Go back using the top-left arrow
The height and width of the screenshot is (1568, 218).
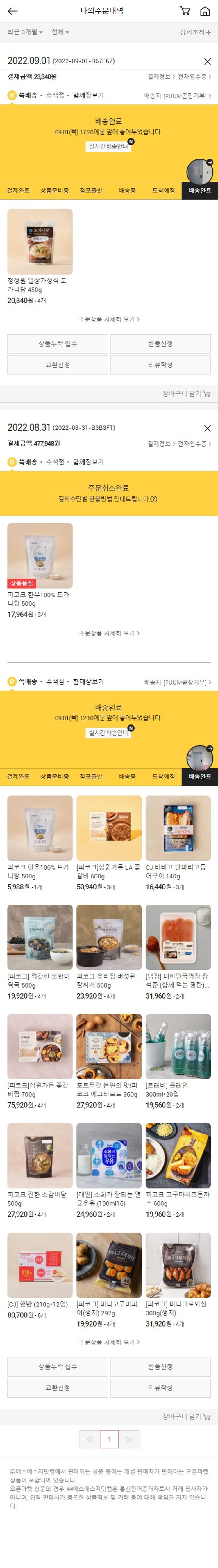[x=13, y=11]
